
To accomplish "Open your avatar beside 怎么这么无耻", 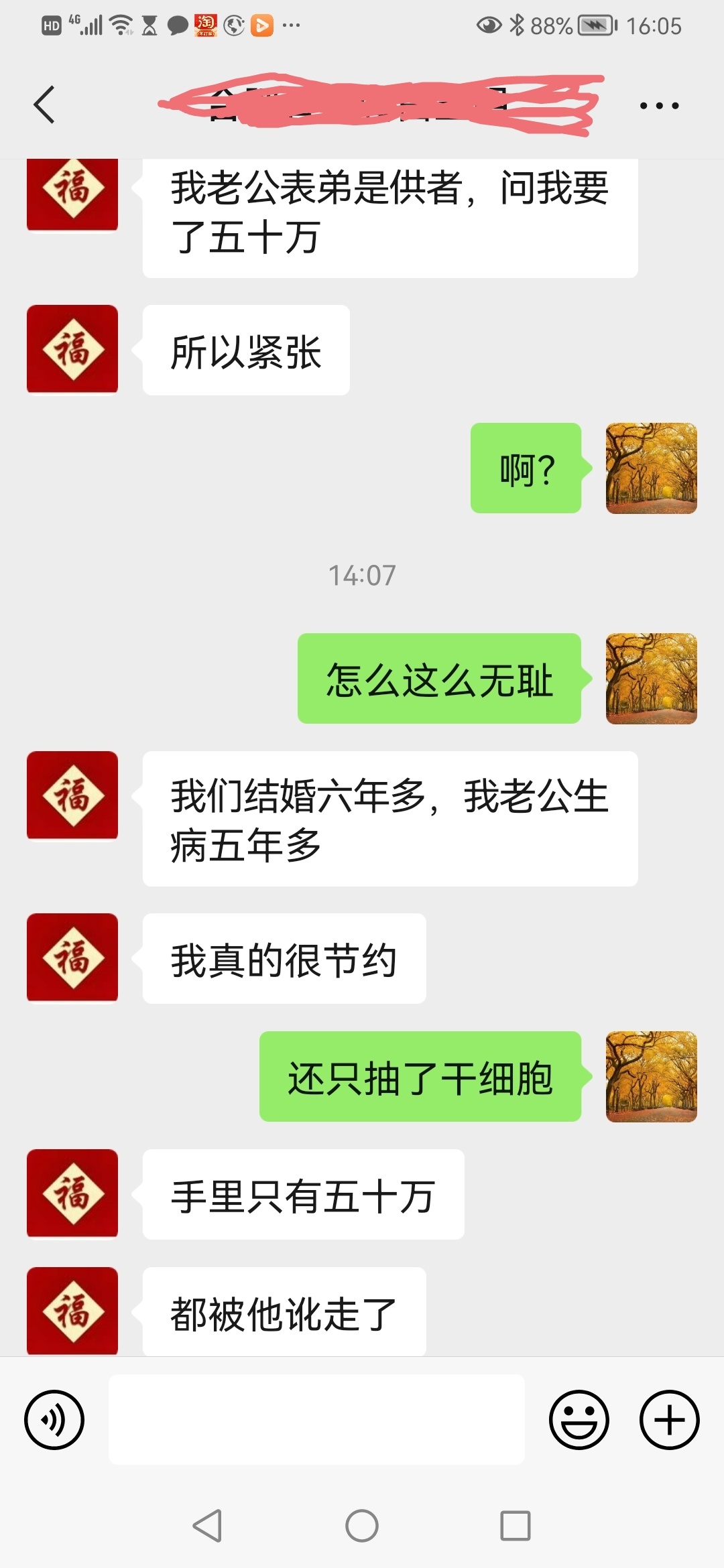I will [x=651, y=678].
